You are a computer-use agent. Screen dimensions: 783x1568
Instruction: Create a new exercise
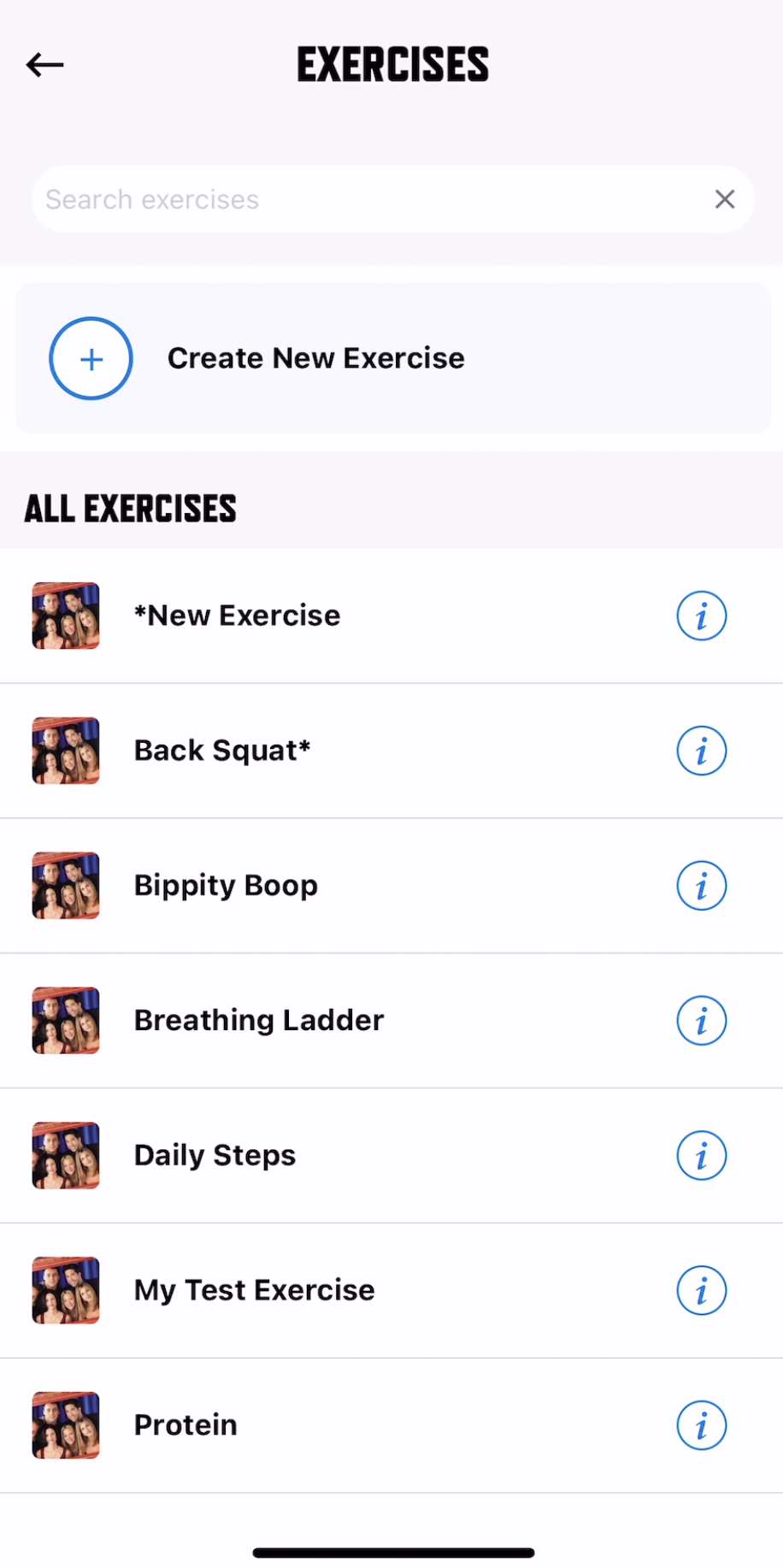pyautogui.click(x=393, y=358)
